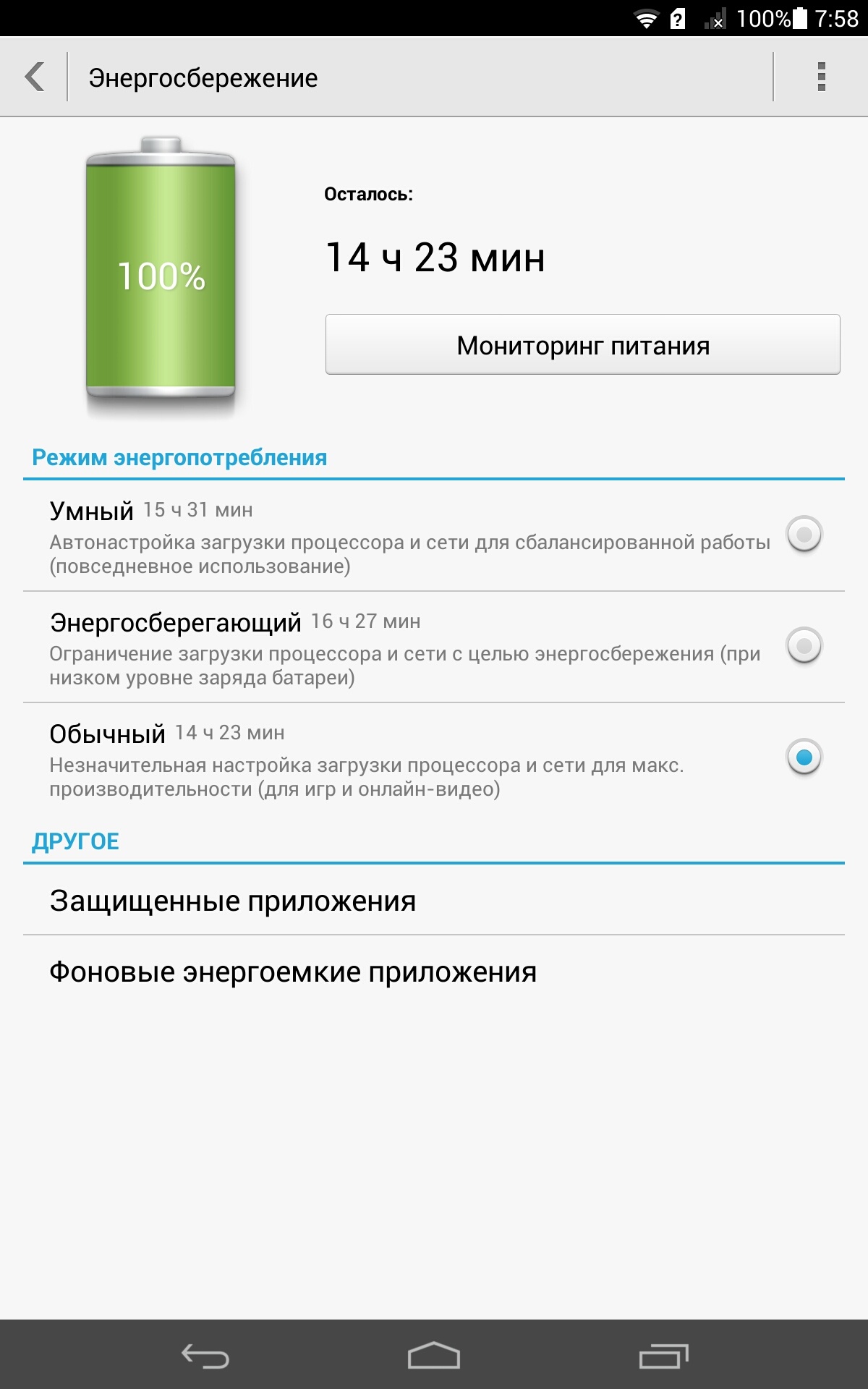This screenshot has height=1389, width=868.
Task: Select the Обычный power mode
Action: [804, 757]
